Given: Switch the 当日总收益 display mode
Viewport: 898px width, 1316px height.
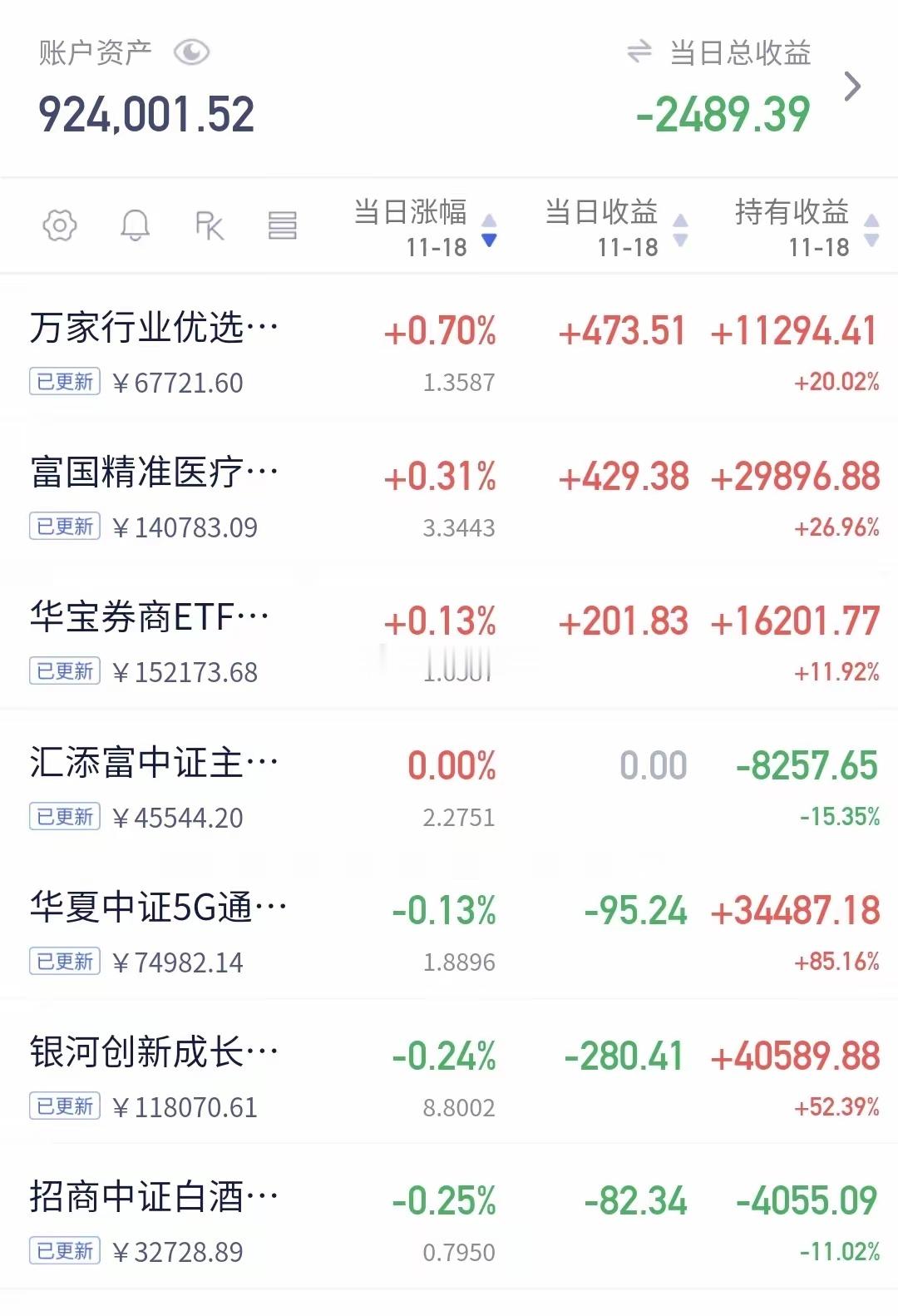Looking at the screenshot, I should (x=639, y=52).
